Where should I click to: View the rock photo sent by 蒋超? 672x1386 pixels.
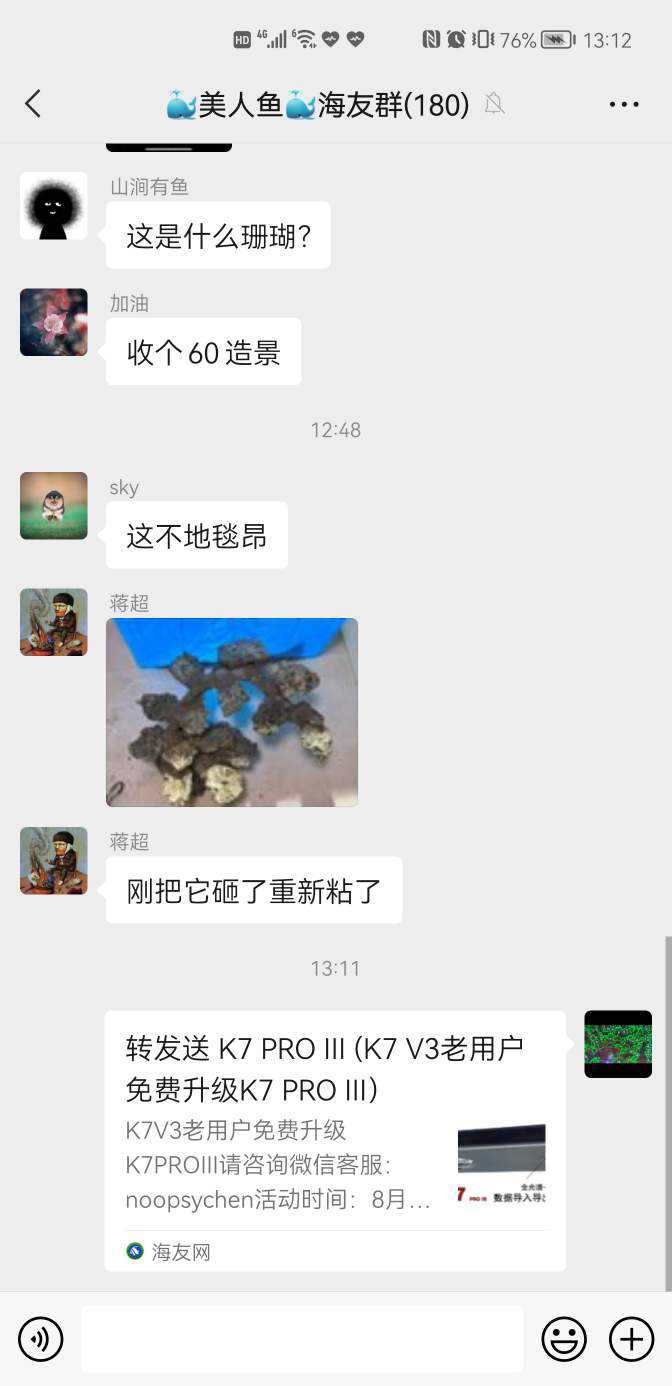pyautogui.click(x=232, y=712)
